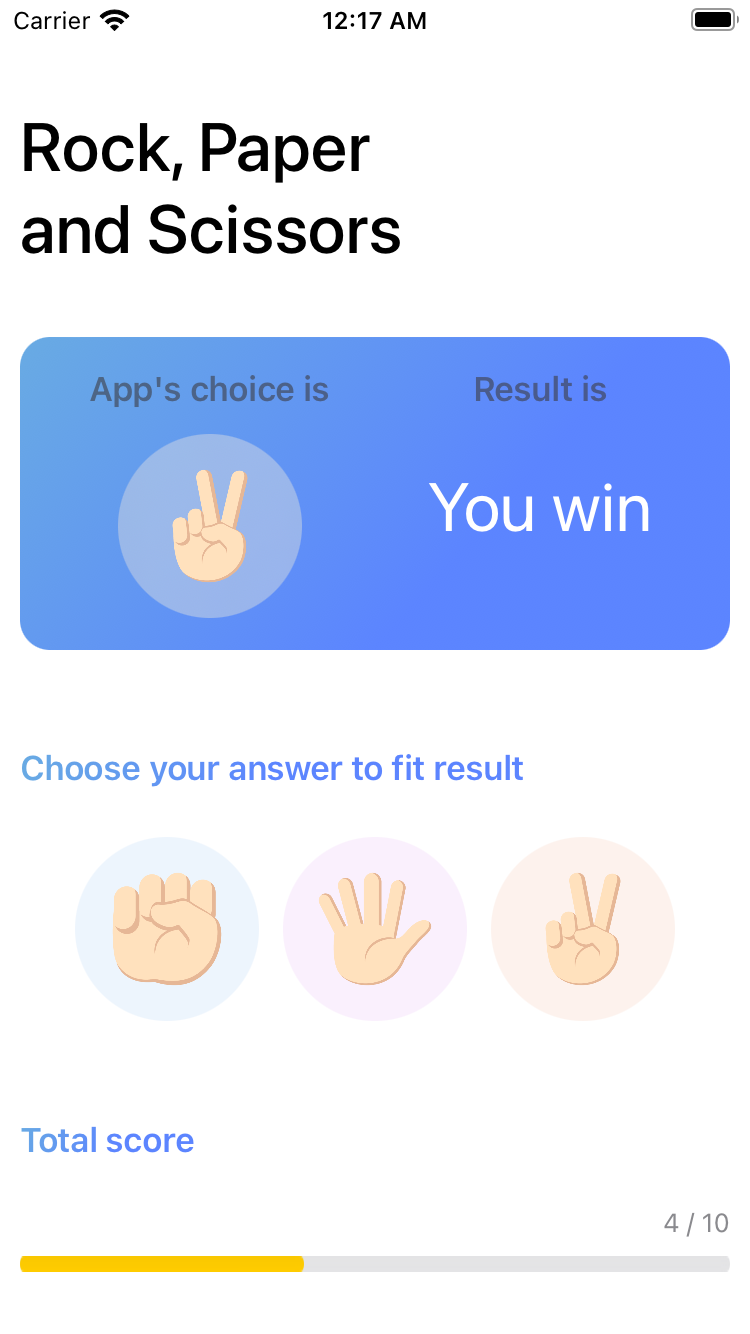The height and width of the screenshot is (1334, 750).
Task: Pick the scissors hand as your answer
Action: point(583,929)
